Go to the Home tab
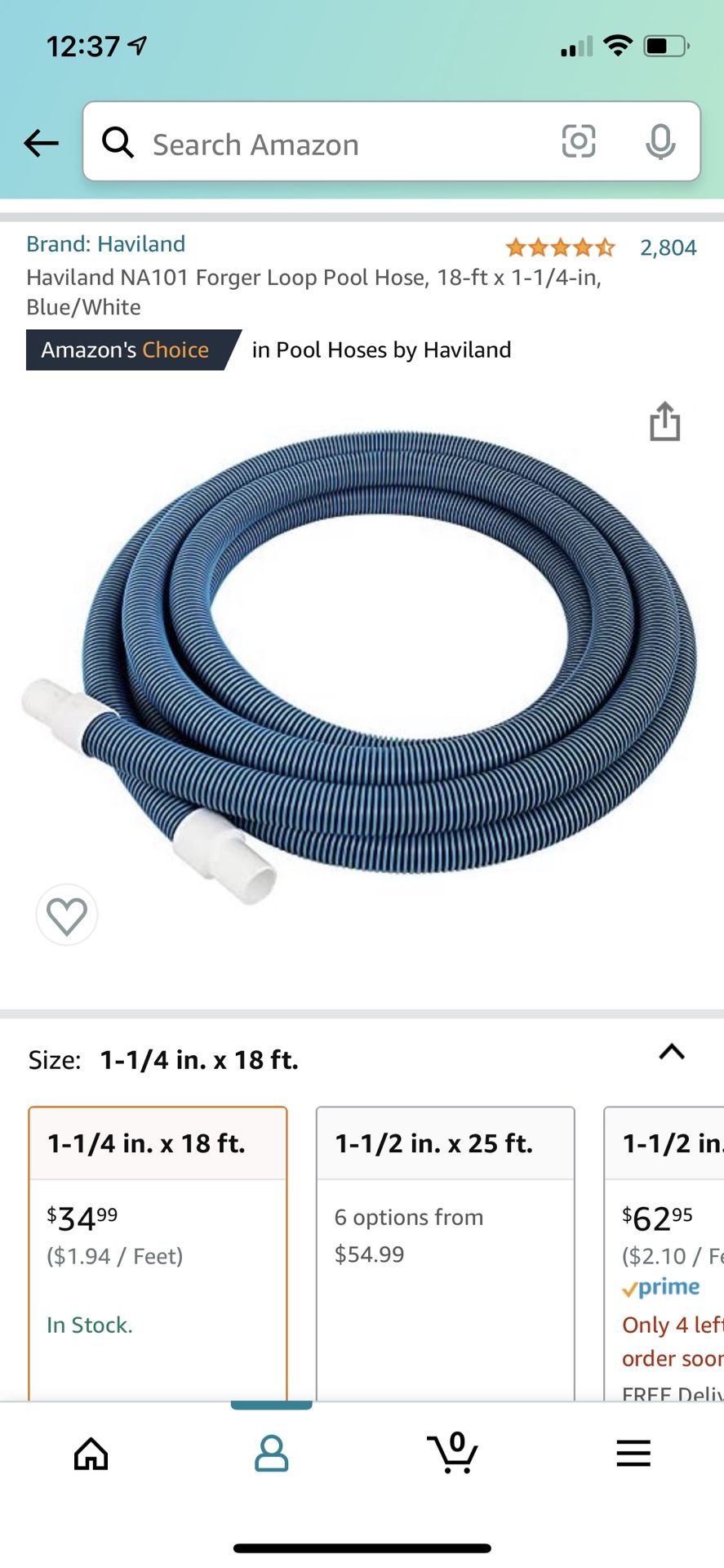The image size is (724, 1568). (91, 1454)
